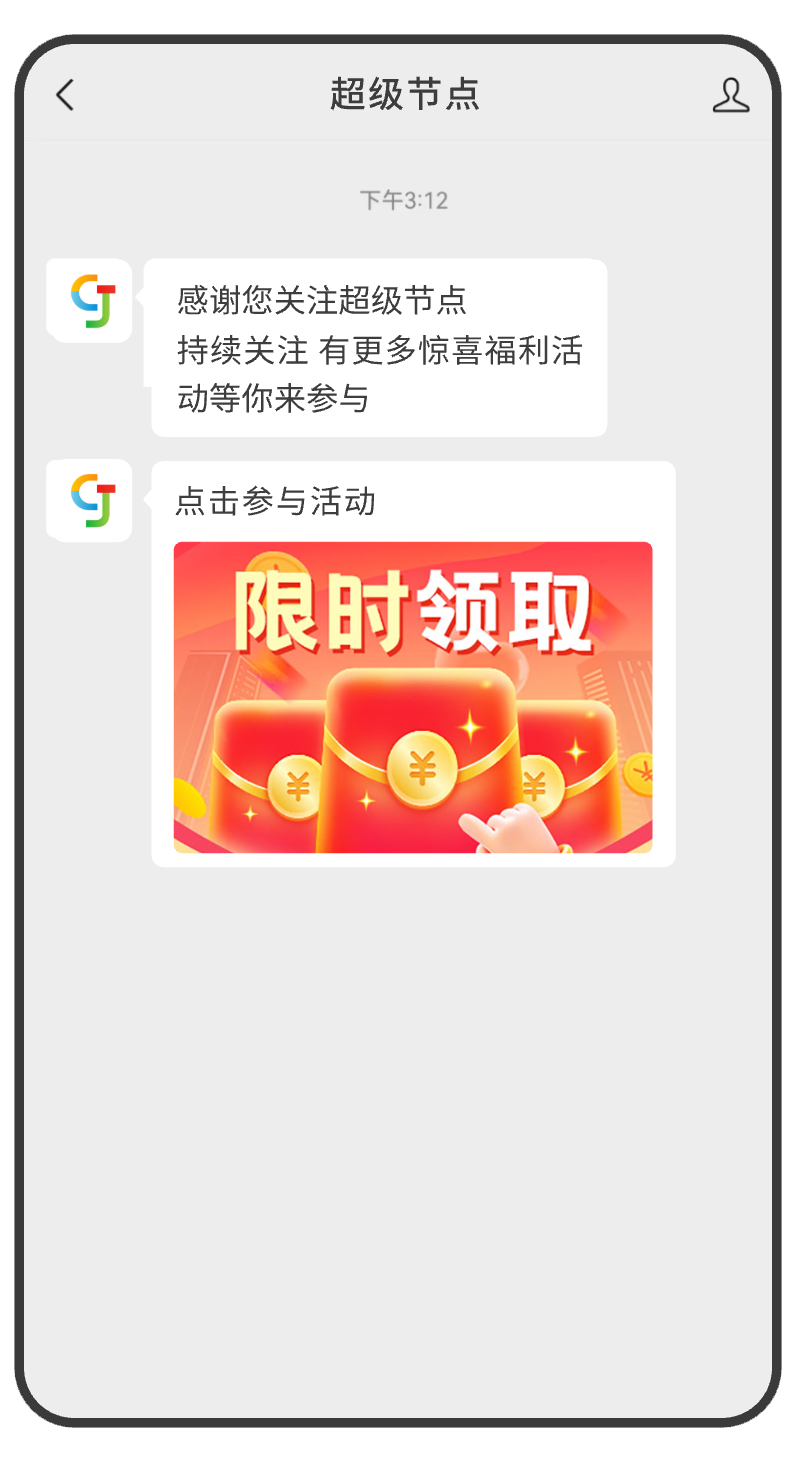
Task: Open the account profile icon
Action: [x=730, y=95]
